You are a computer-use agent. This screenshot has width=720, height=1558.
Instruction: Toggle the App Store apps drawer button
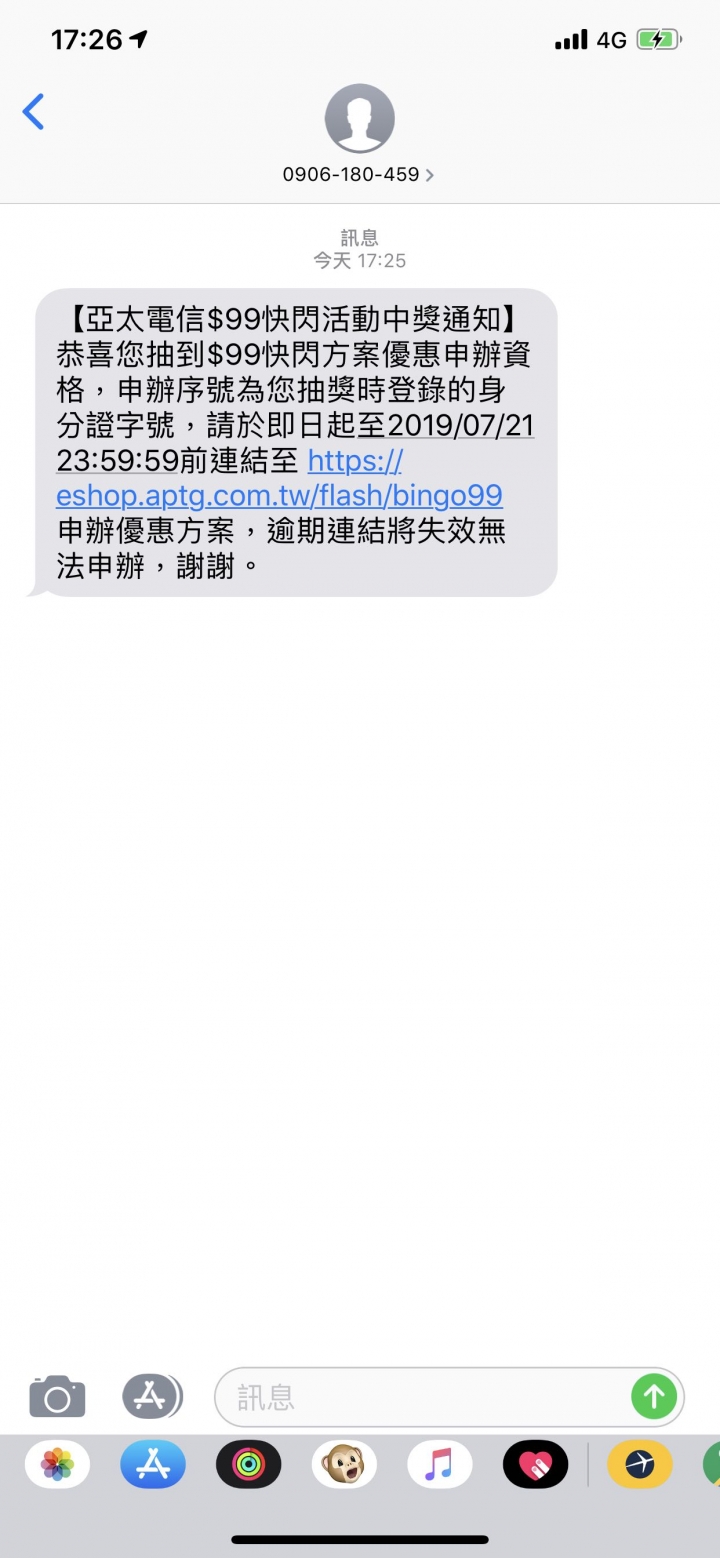[x=151, y=1396]
